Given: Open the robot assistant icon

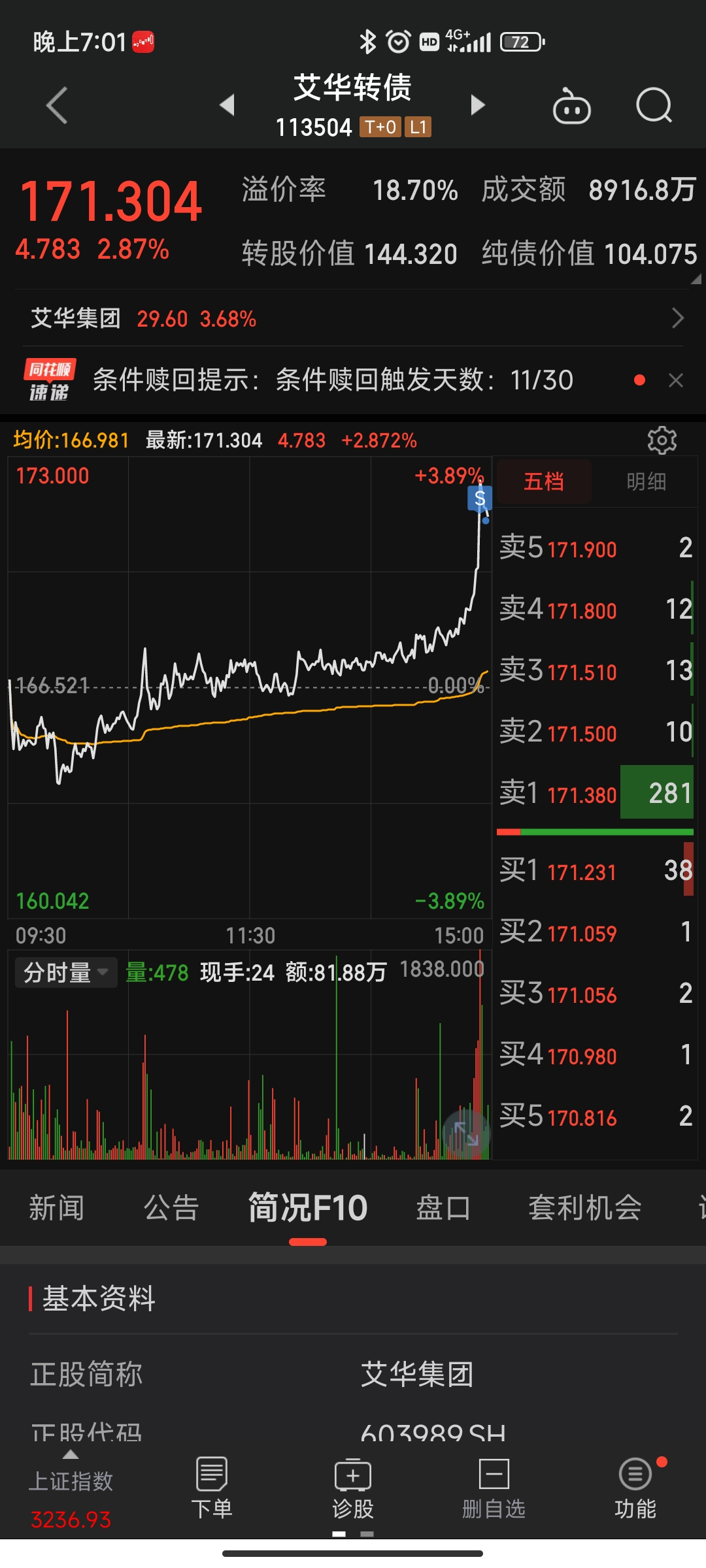Looking at the screenshot, I should pyautogui.click(x=571, y=106).
